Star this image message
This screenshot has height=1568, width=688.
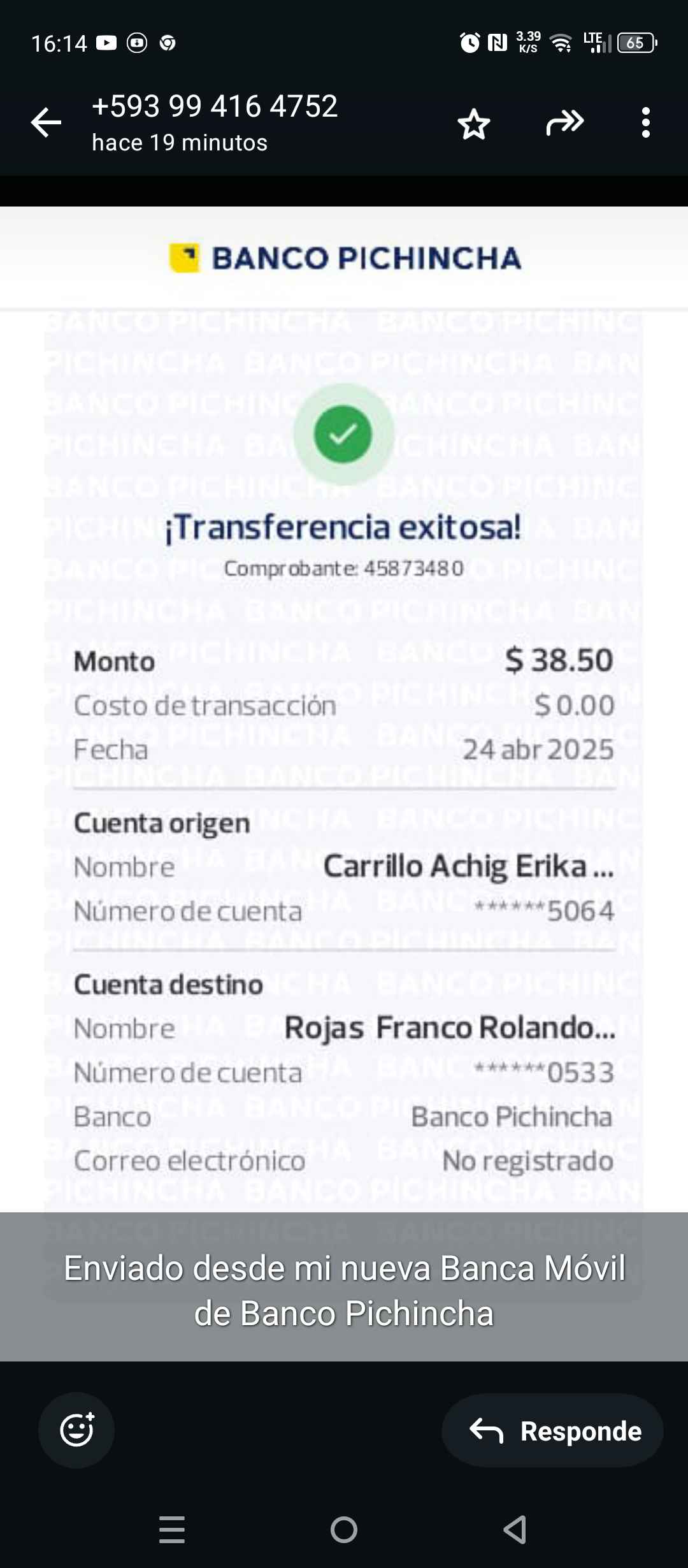point(474,124)
